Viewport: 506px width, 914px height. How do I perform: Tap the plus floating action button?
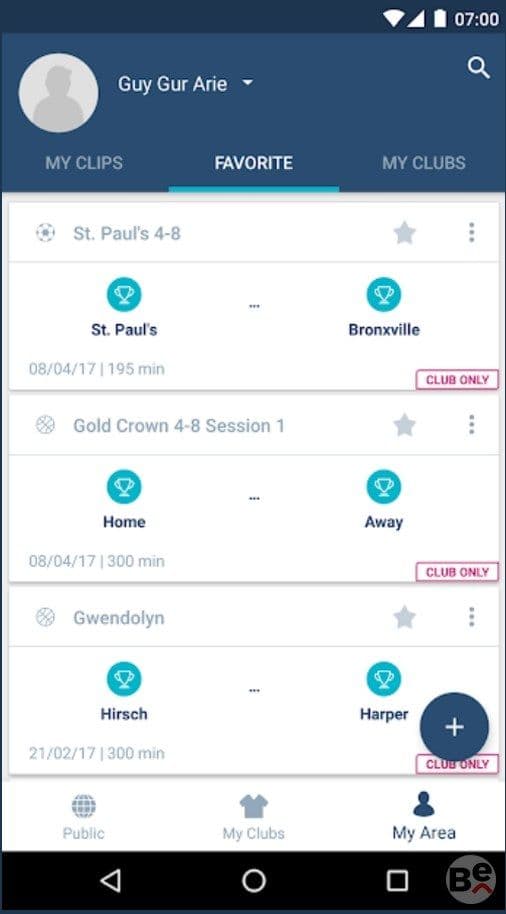coord(454,727)
